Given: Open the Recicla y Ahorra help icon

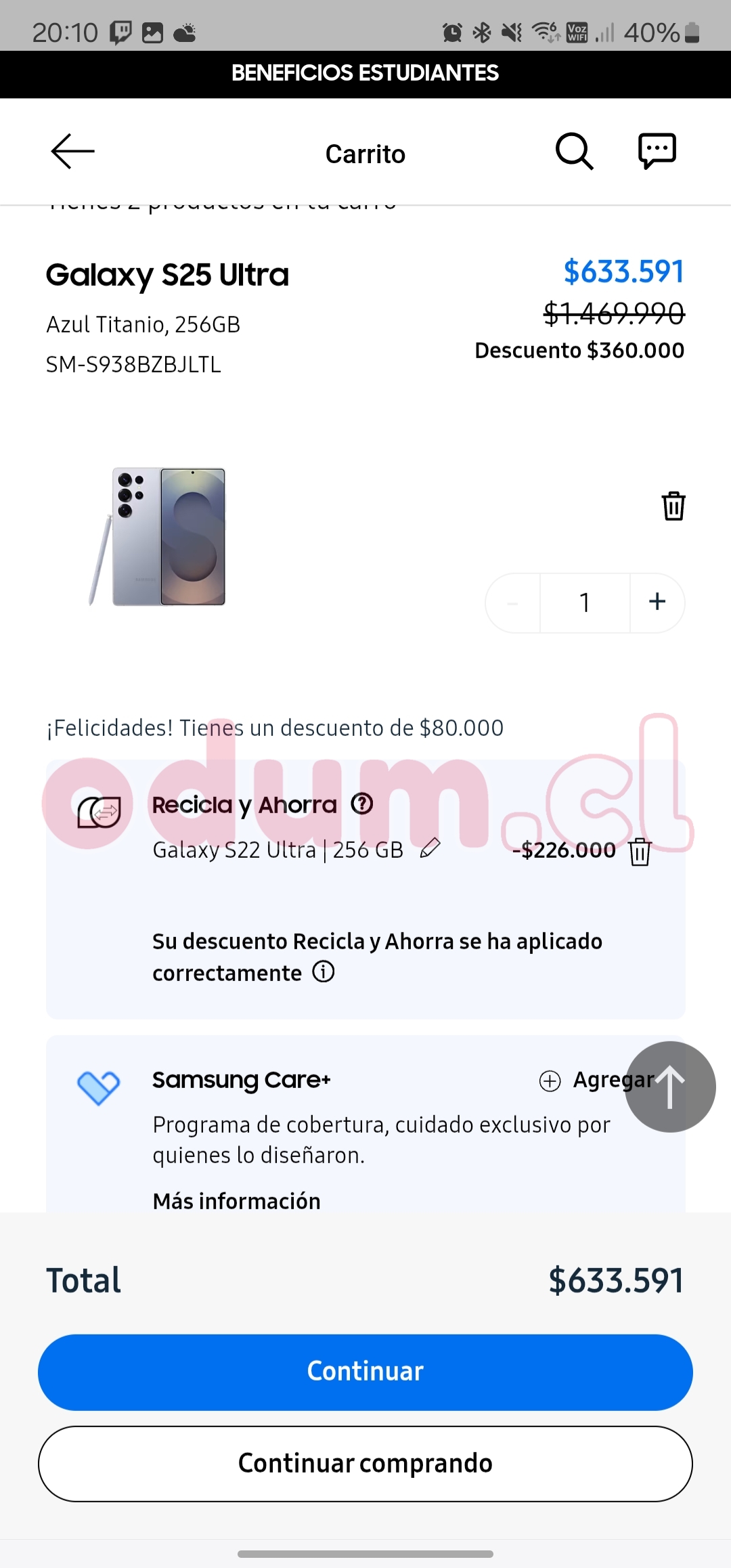Looking at the screenshot, I should pos(362,804).
